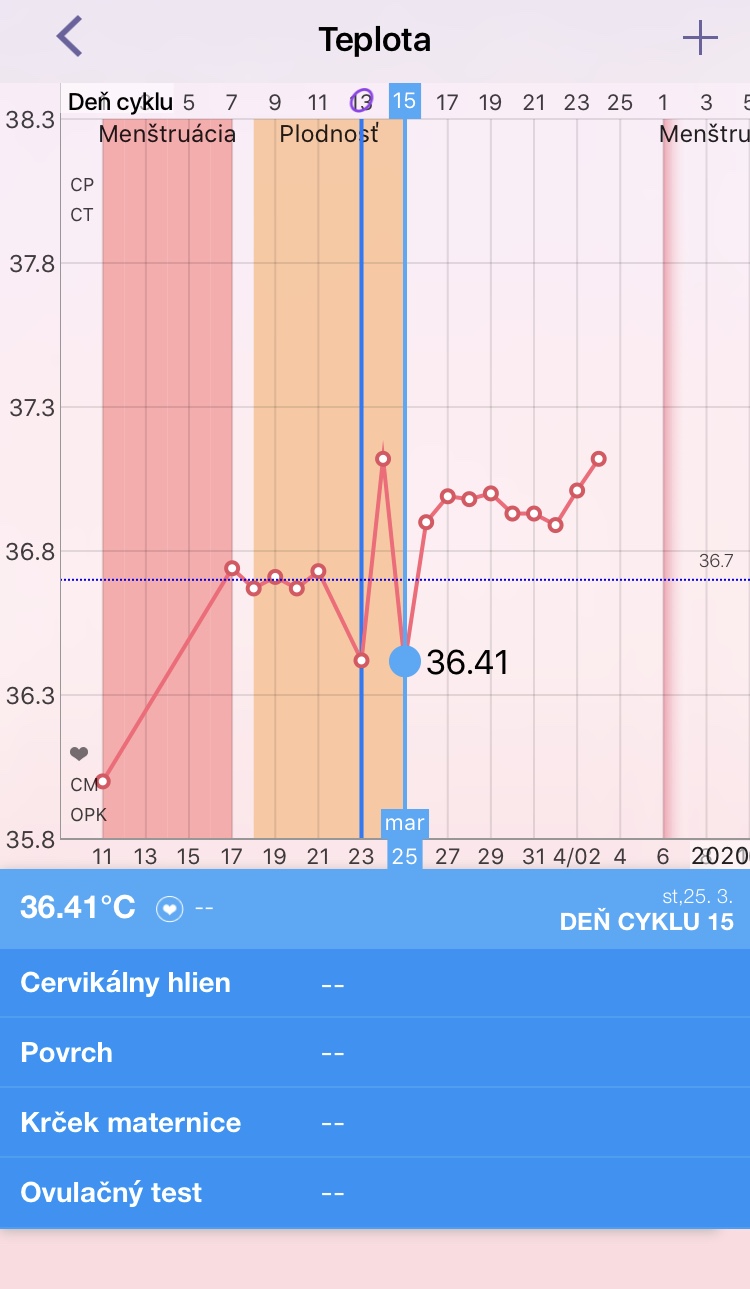Open the Cervikálny hlien row

[375, 983]
